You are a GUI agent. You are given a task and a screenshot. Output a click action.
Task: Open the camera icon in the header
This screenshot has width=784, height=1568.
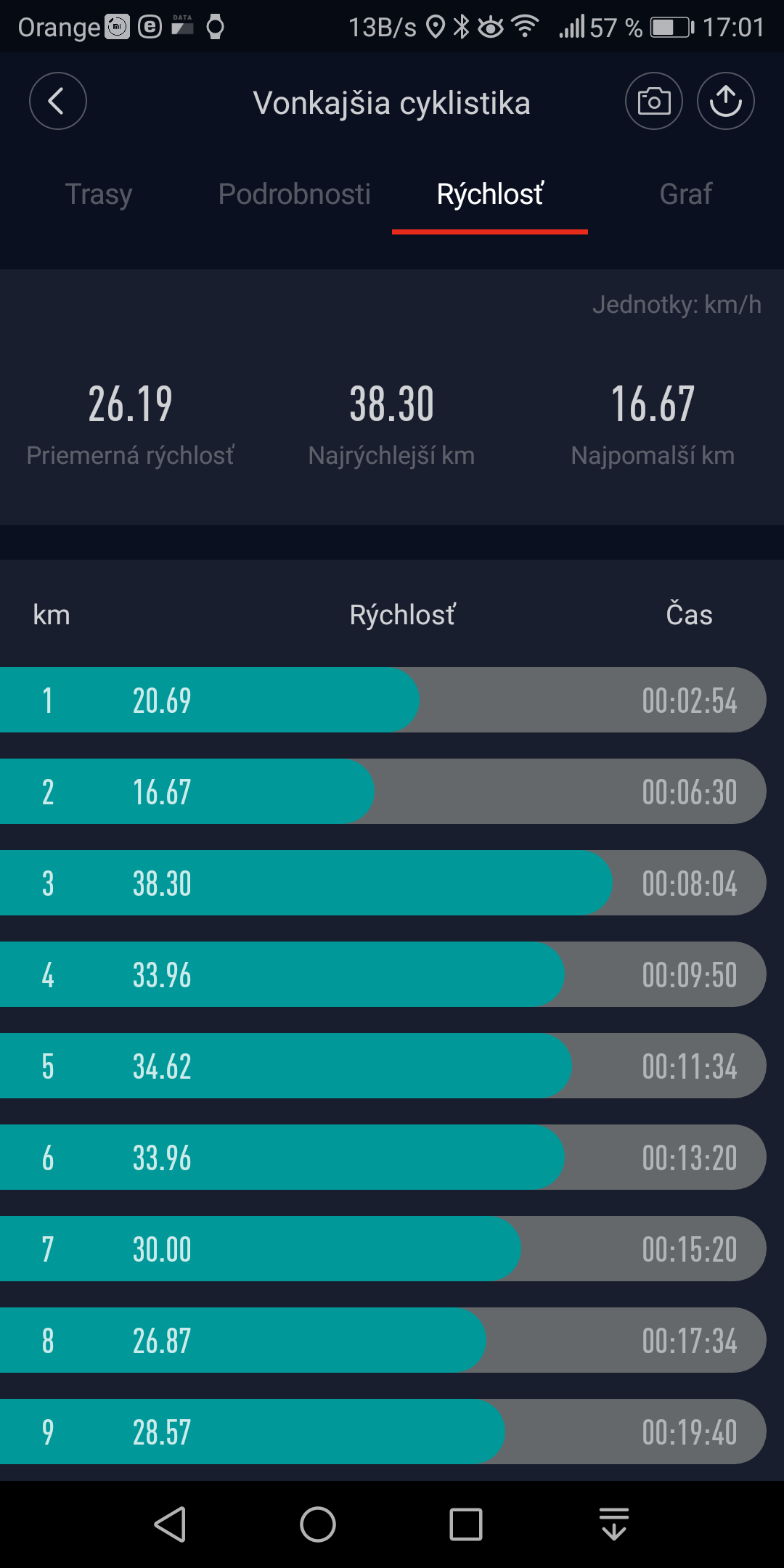click(x=654, y=101)
